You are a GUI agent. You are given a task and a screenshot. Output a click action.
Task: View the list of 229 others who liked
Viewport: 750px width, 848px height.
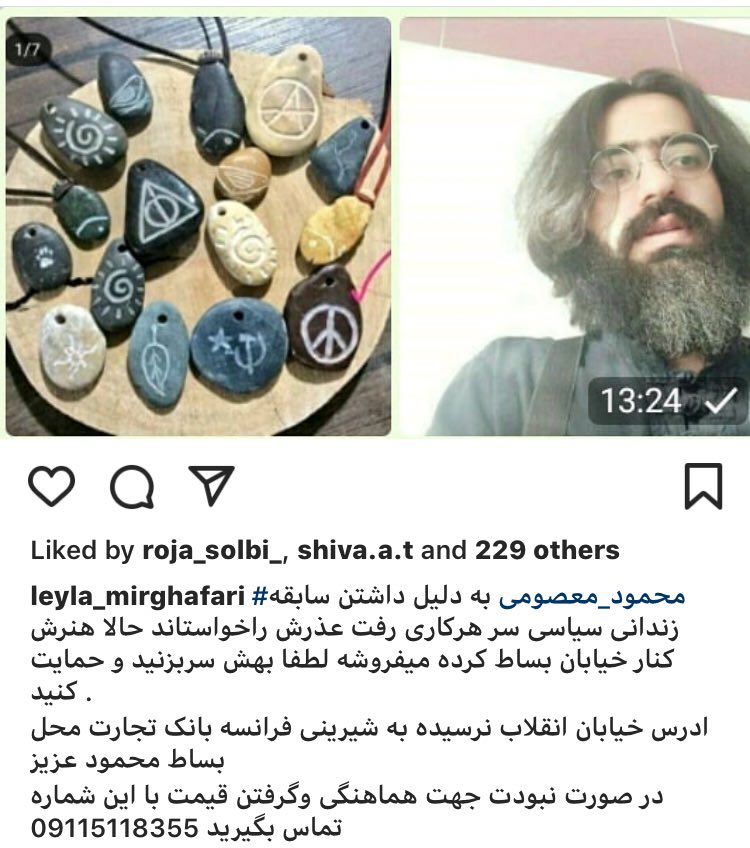(x=547, y=550)
